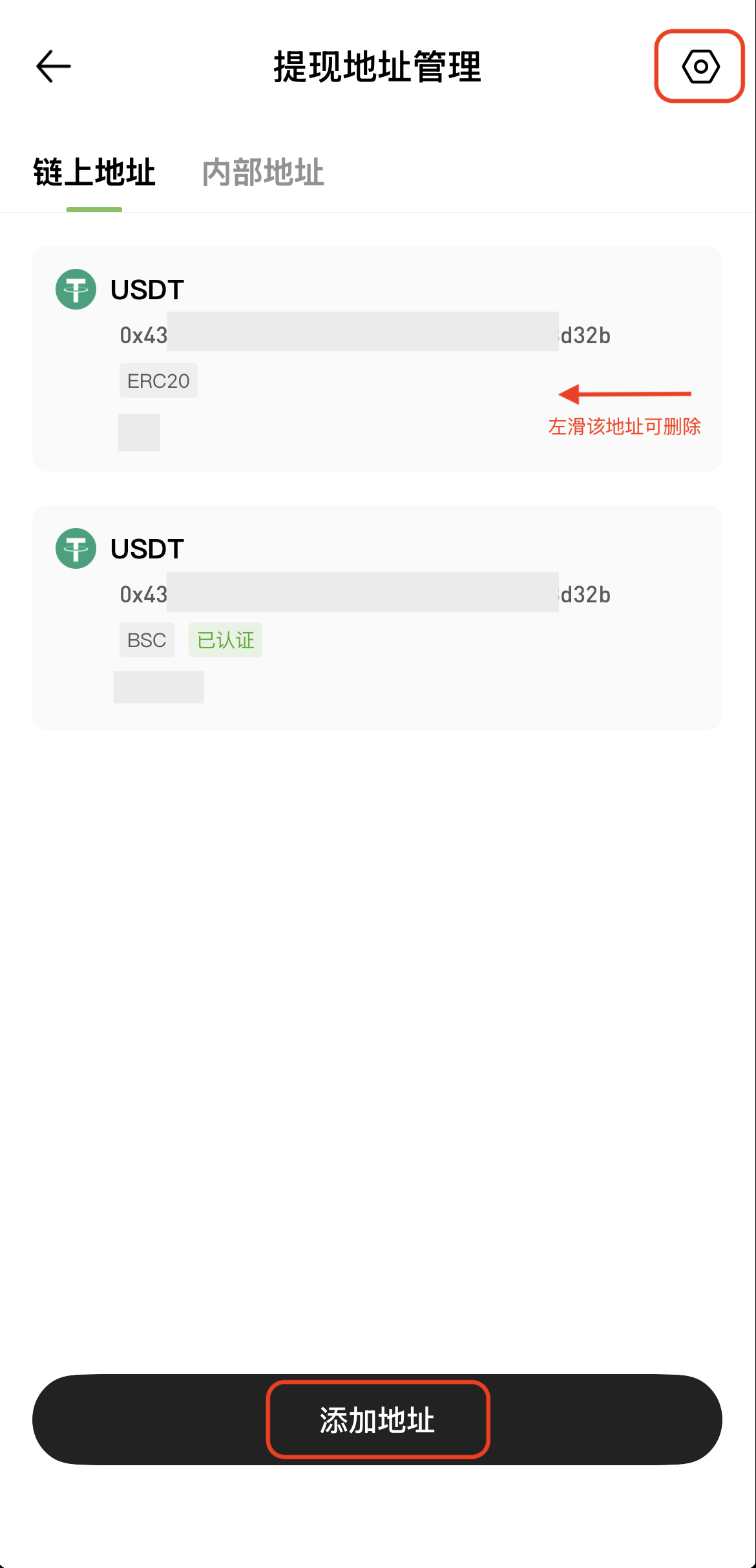Image resolution: width=756 pixels, height=1568 pixels.
Task: Go back from withdrawal address management
Action: pyautogui.click(x=53, y=67)
